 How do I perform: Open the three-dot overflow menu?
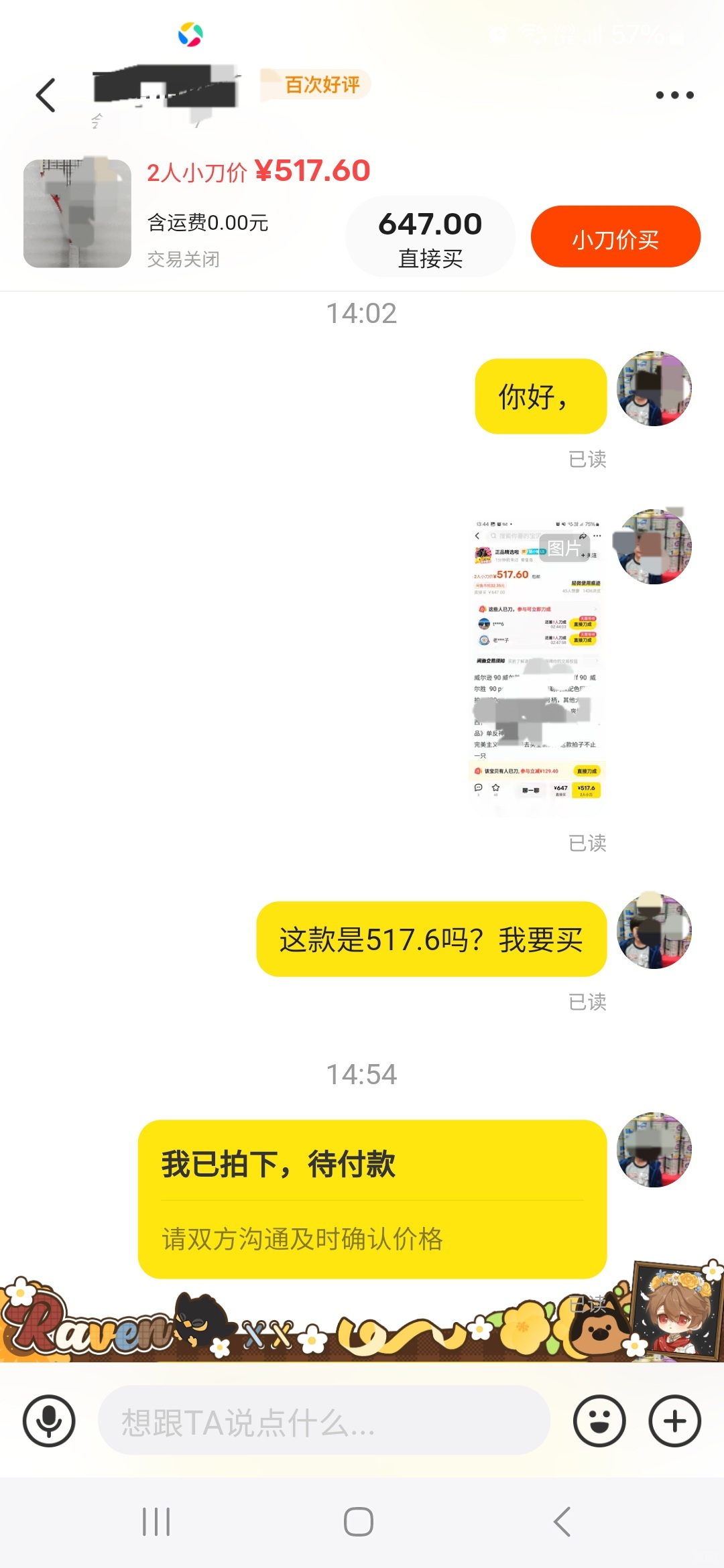[x=674, y=95]
